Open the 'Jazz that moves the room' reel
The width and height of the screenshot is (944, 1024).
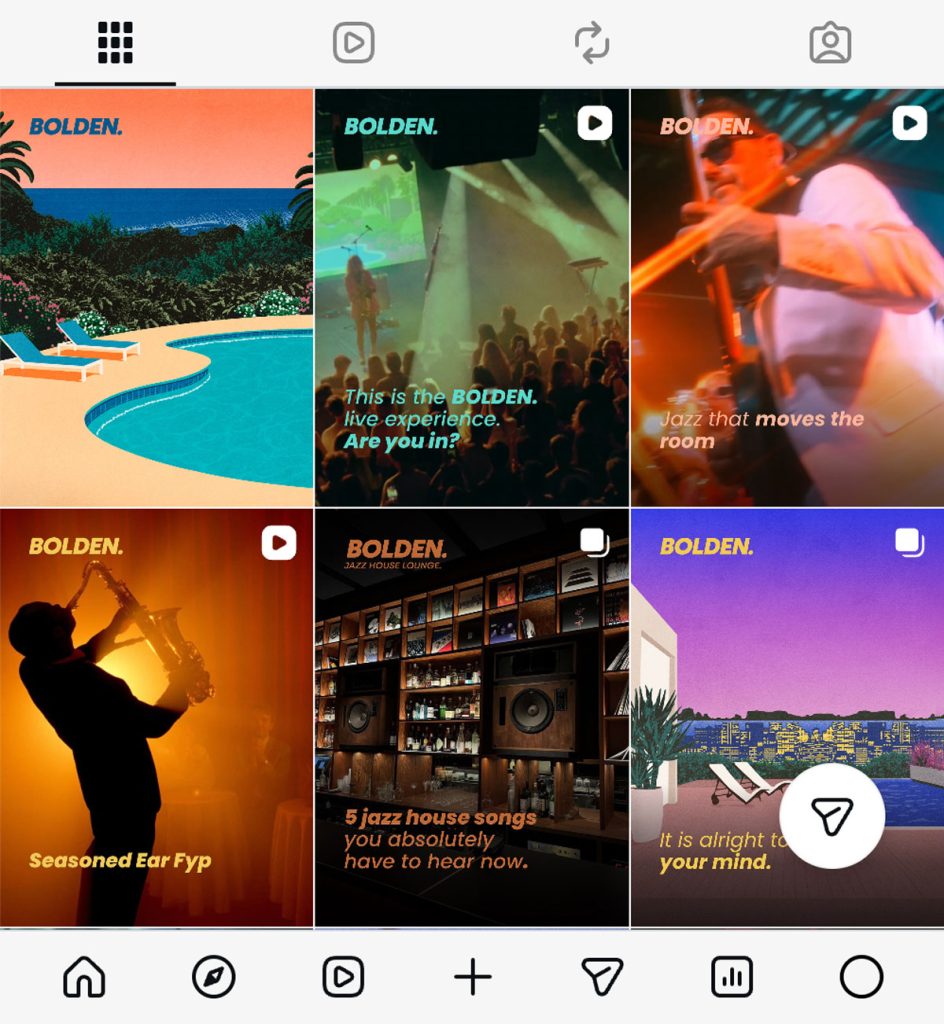(x=787, y=298)
